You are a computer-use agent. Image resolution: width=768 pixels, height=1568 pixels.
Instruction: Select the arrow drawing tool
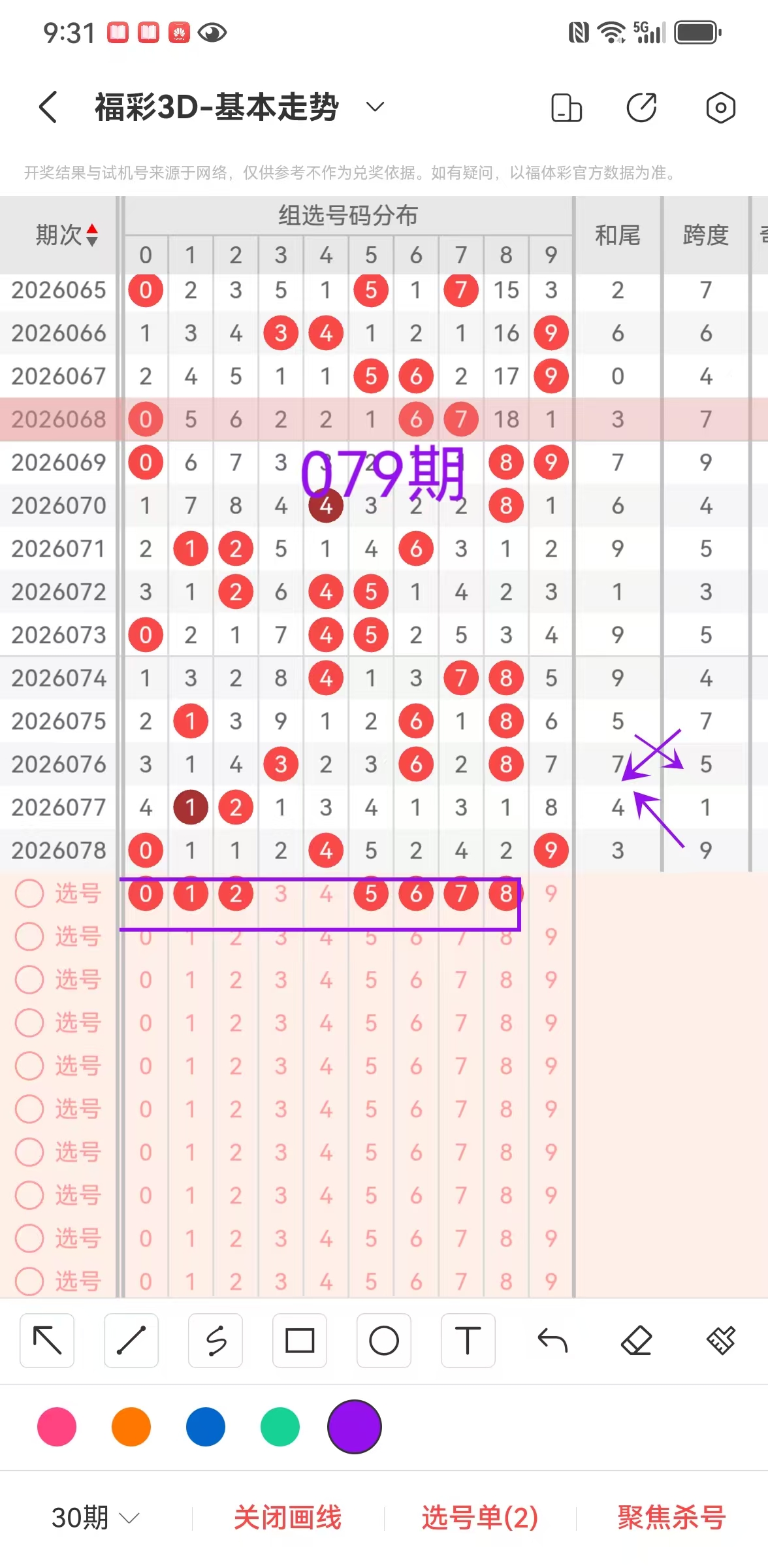point(47,1341)
